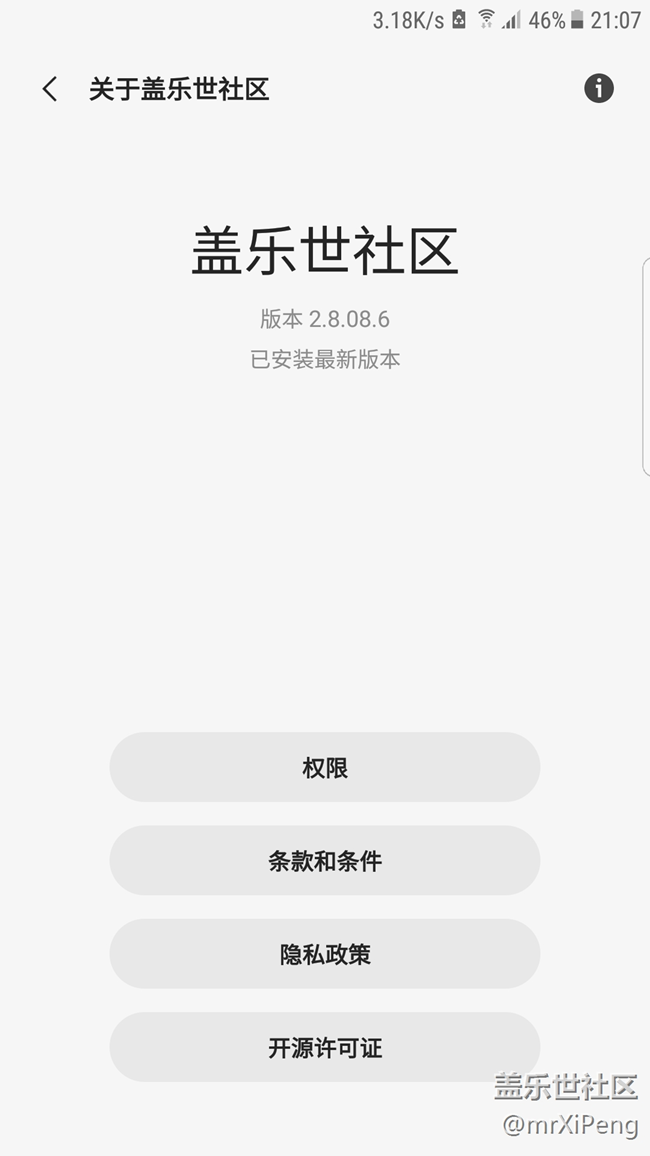Go back from the 关于盖乐世社区 page
This screenshot has width=650, height=1156.
click(49, 89)
